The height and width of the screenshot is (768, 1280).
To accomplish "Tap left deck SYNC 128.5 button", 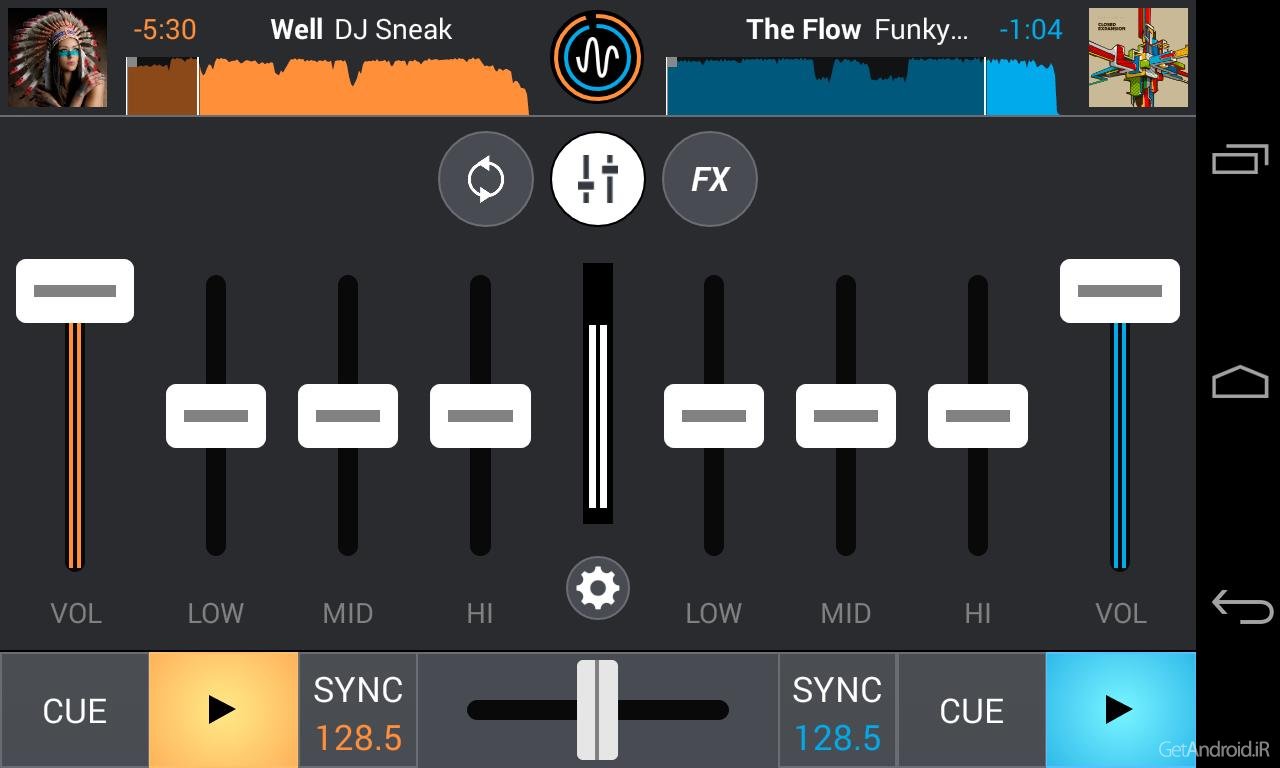I will tap(357, 711).
